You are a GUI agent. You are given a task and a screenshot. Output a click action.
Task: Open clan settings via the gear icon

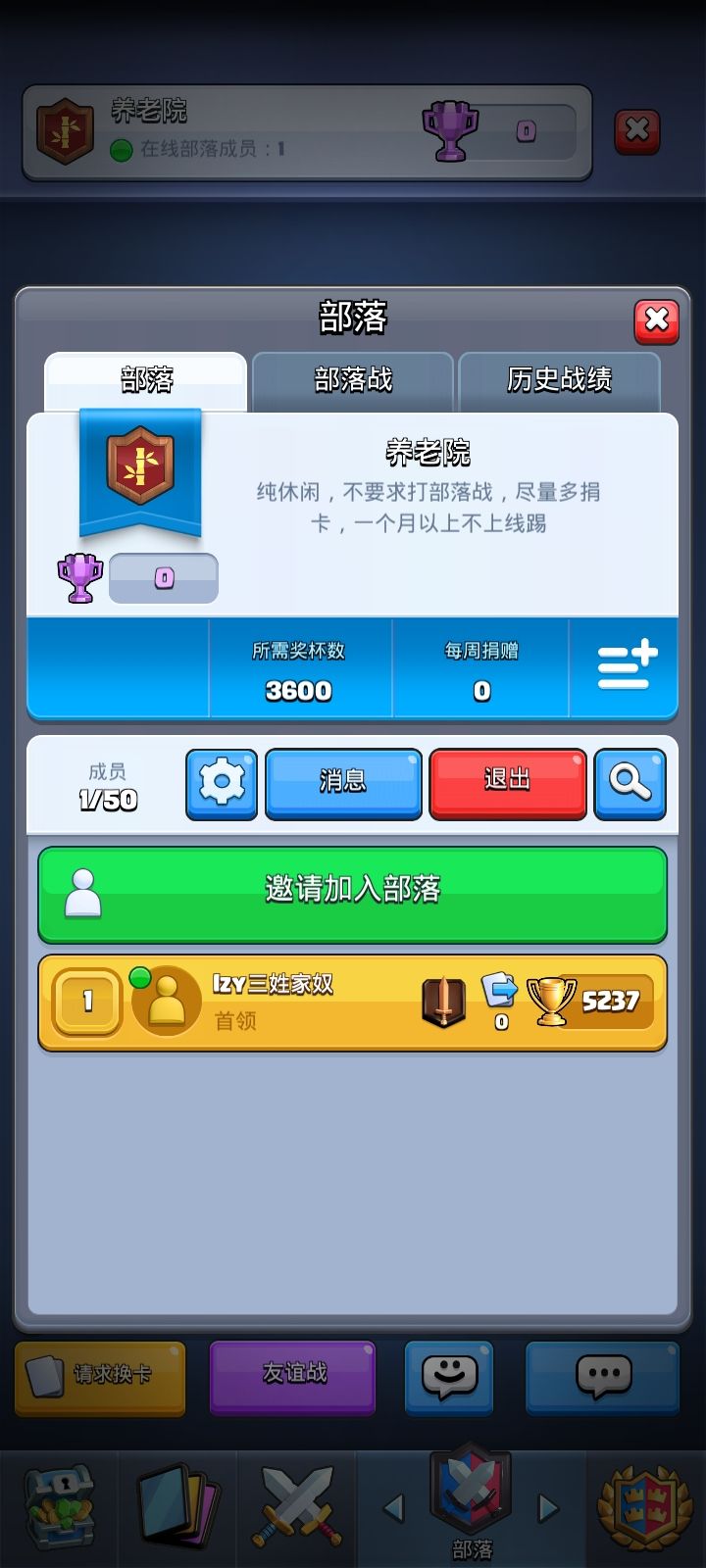pyautogui.click(x=221, y=783)
